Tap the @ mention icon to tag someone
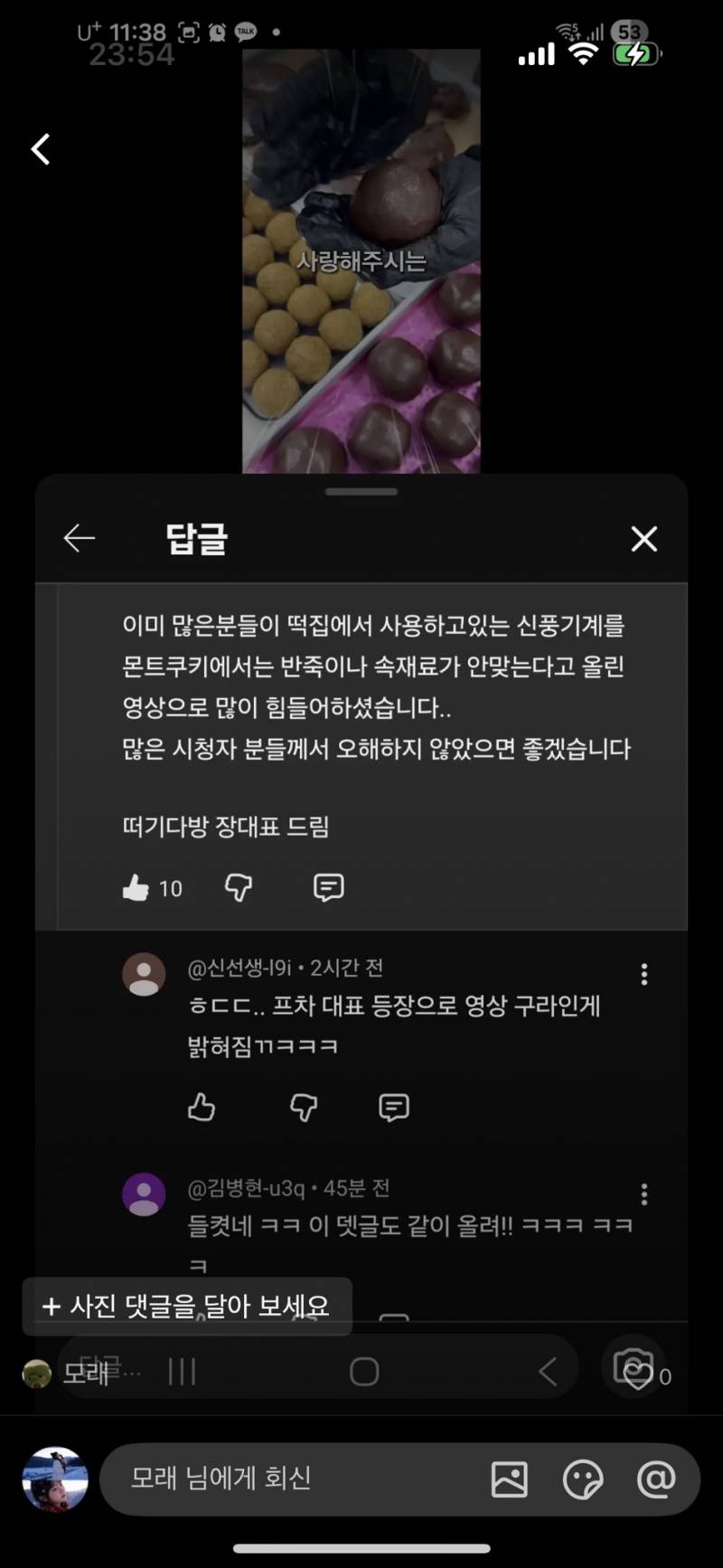The width and height of the screenshot is (723, 1568). (658, 1479)
